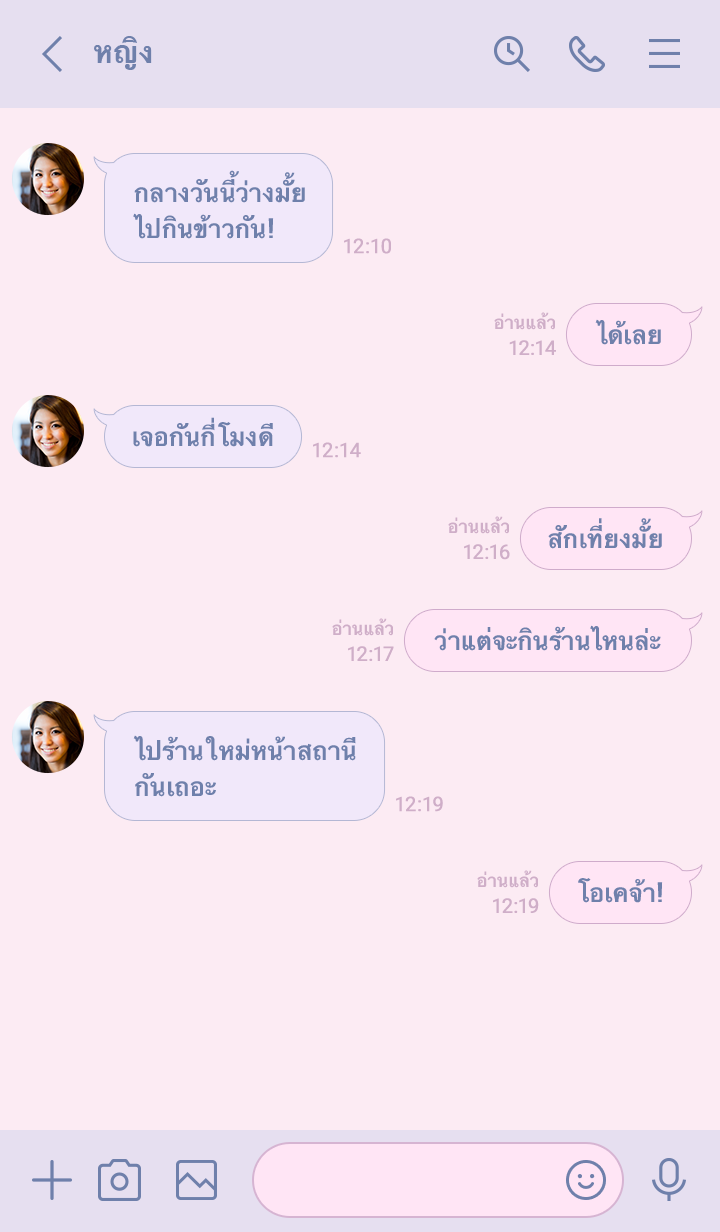Tap the message input field
This screenshot has width=720, height=1232.
[x=405, y=1180]
